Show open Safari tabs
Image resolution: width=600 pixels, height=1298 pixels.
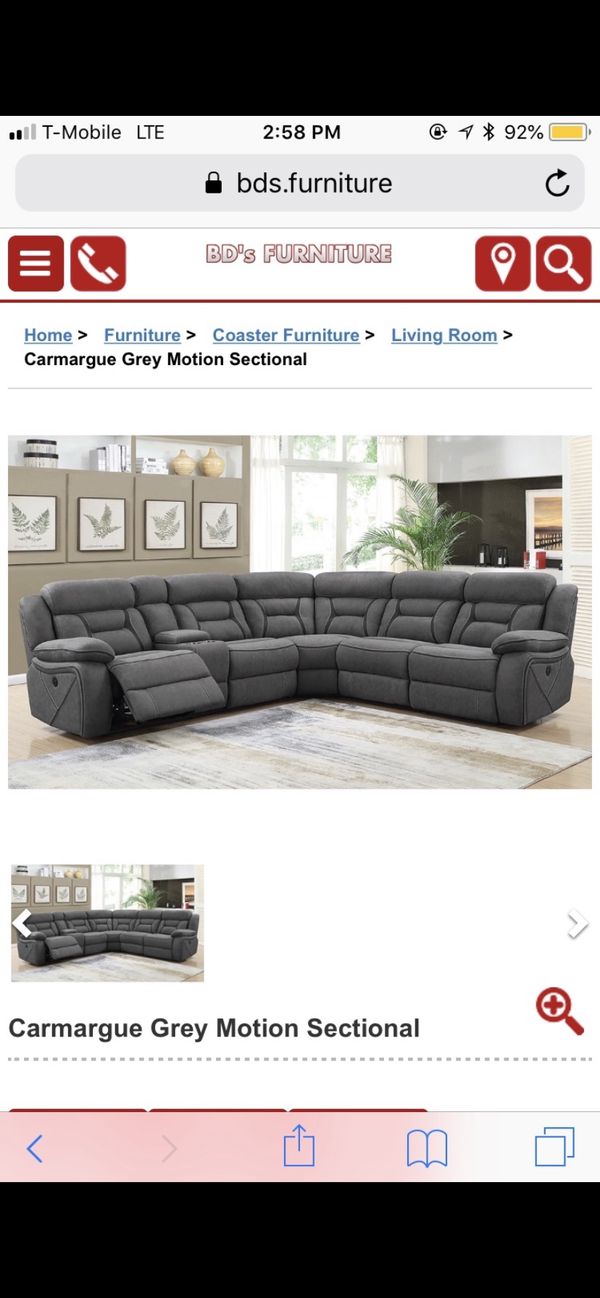point(554,1147)
